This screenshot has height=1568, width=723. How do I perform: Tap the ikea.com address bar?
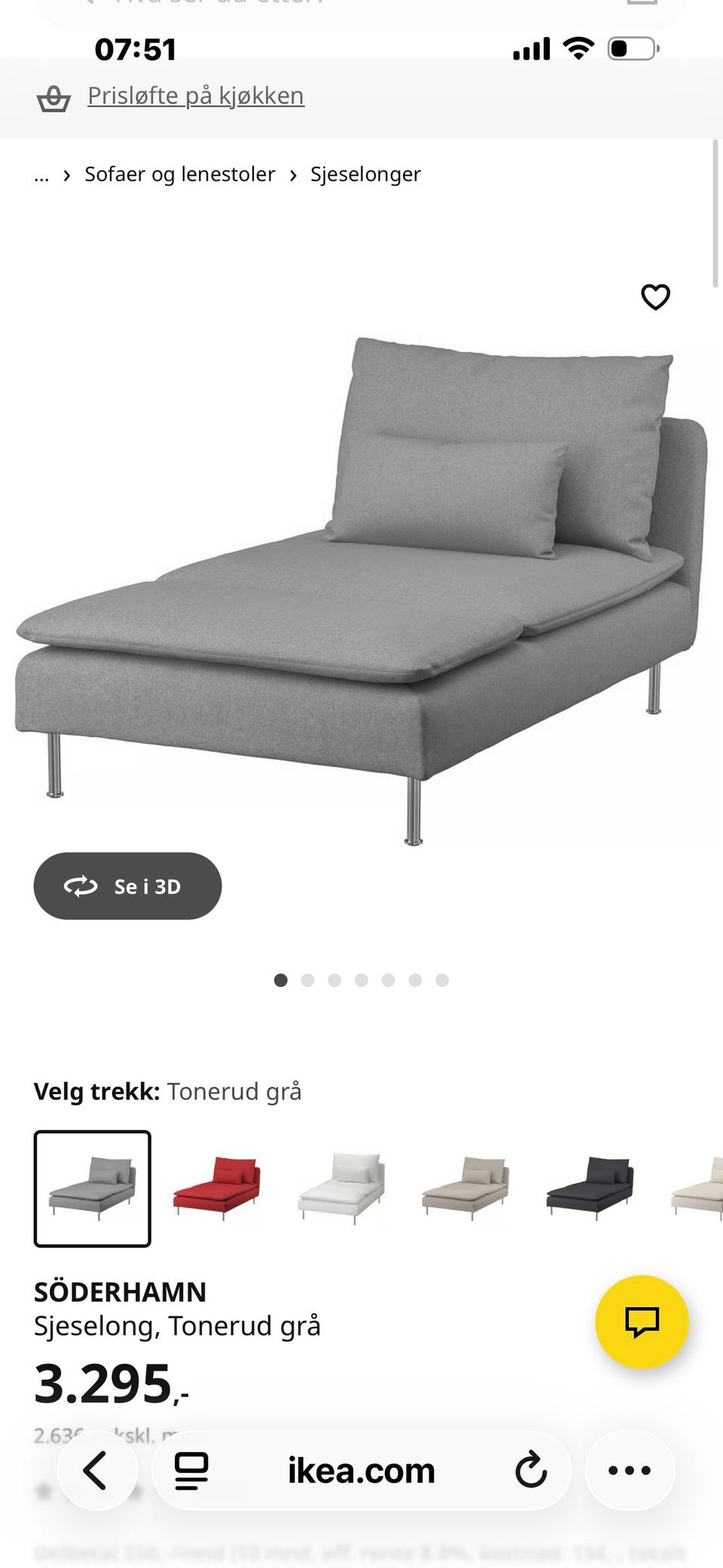tap(361, 1470)
